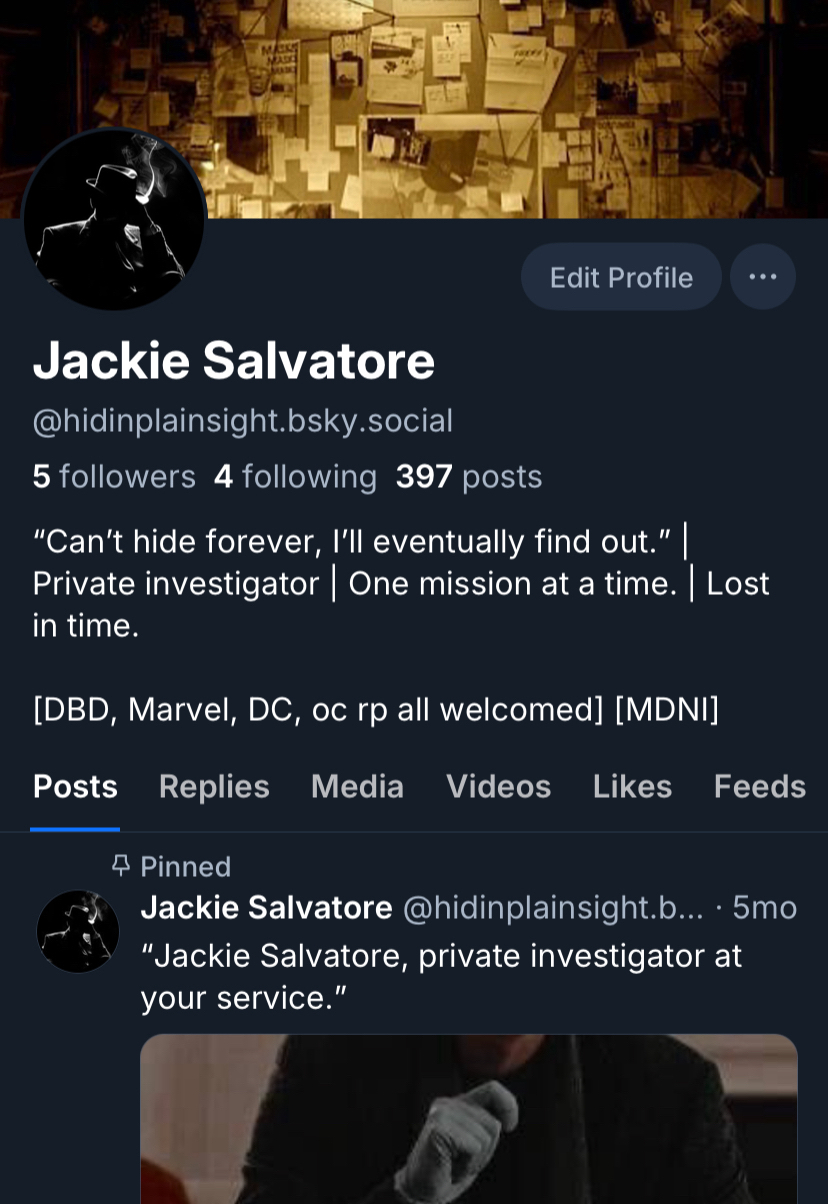Image resolution: width=828 pixels, height=1204 pixels.
Task: Select the Videos tab
Action: coord(498,787)
